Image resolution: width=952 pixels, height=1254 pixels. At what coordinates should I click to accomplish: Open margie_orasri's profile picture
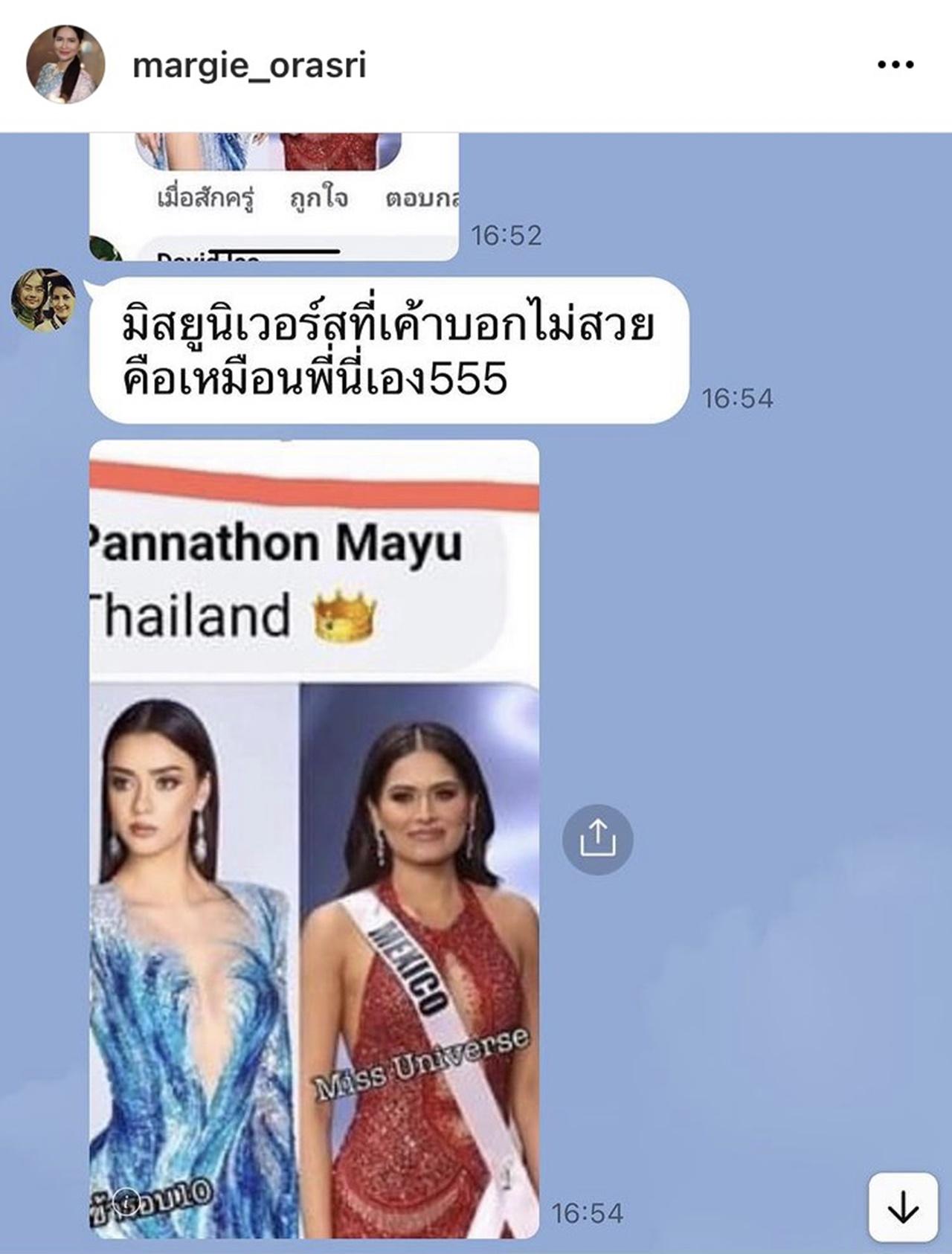click(65, 65)
